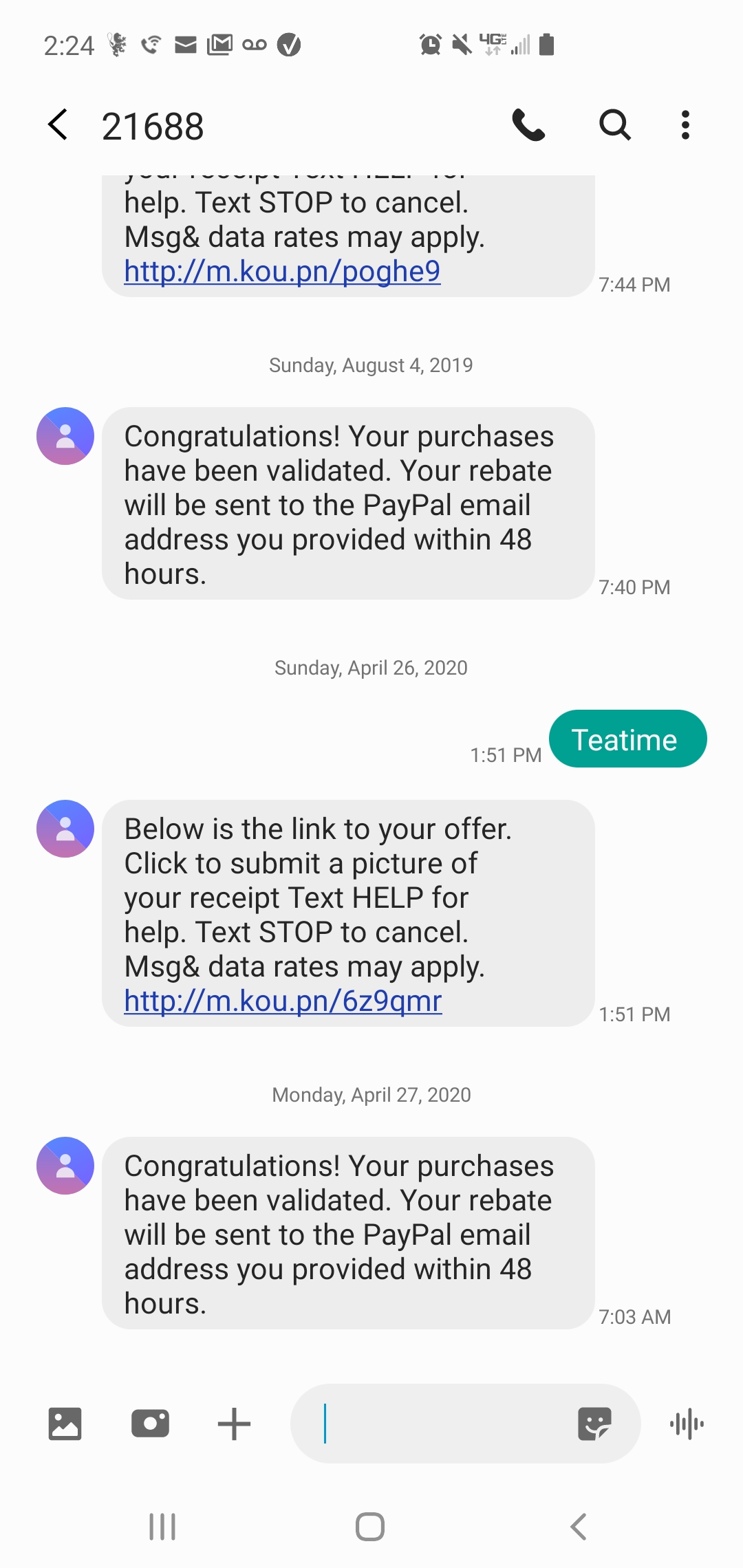Tap the plus attachment button
This screenshot has height=1568, width=743.
[234, 1424]
